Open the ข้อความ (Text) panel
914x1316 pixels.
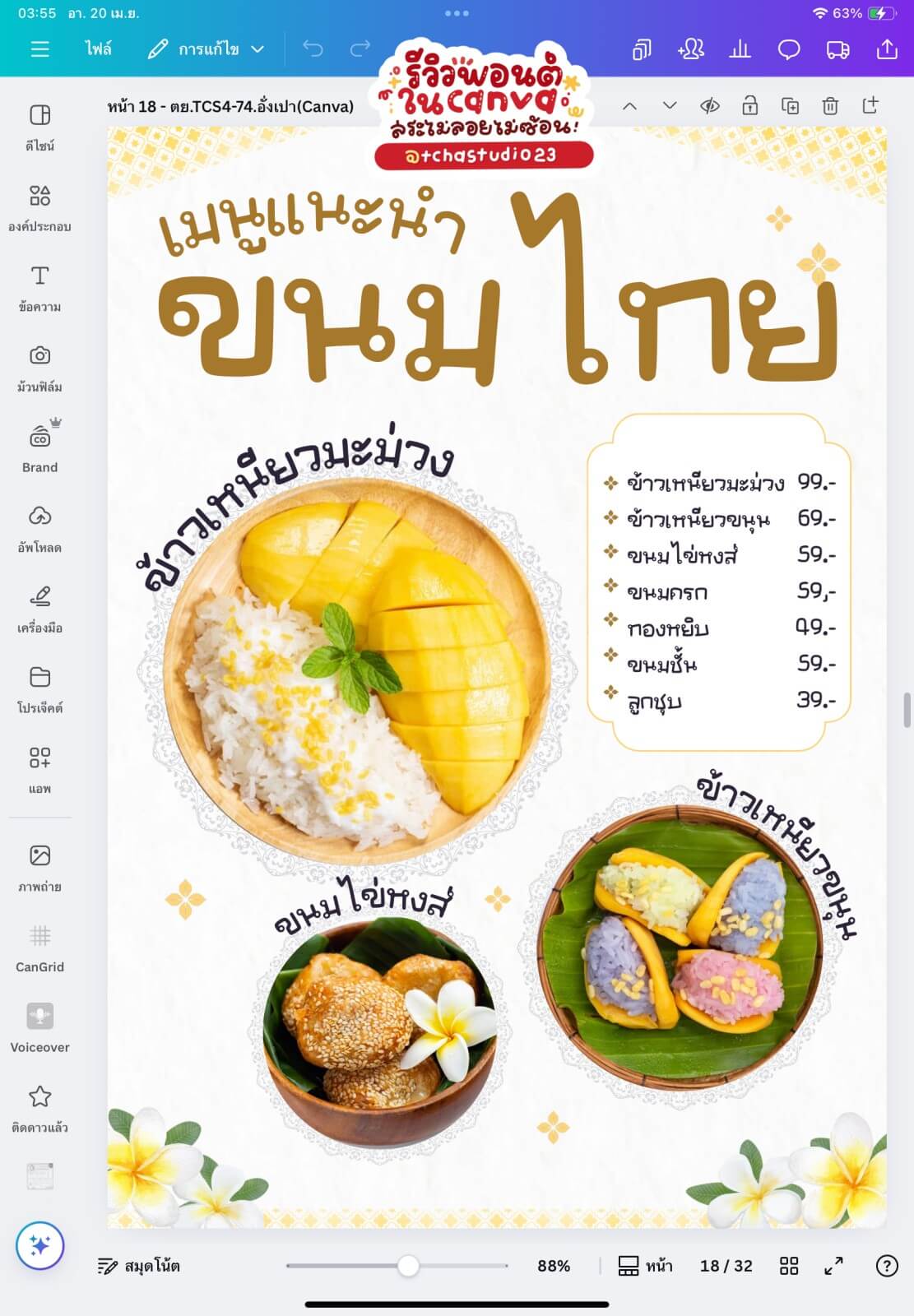pos(39,287)
